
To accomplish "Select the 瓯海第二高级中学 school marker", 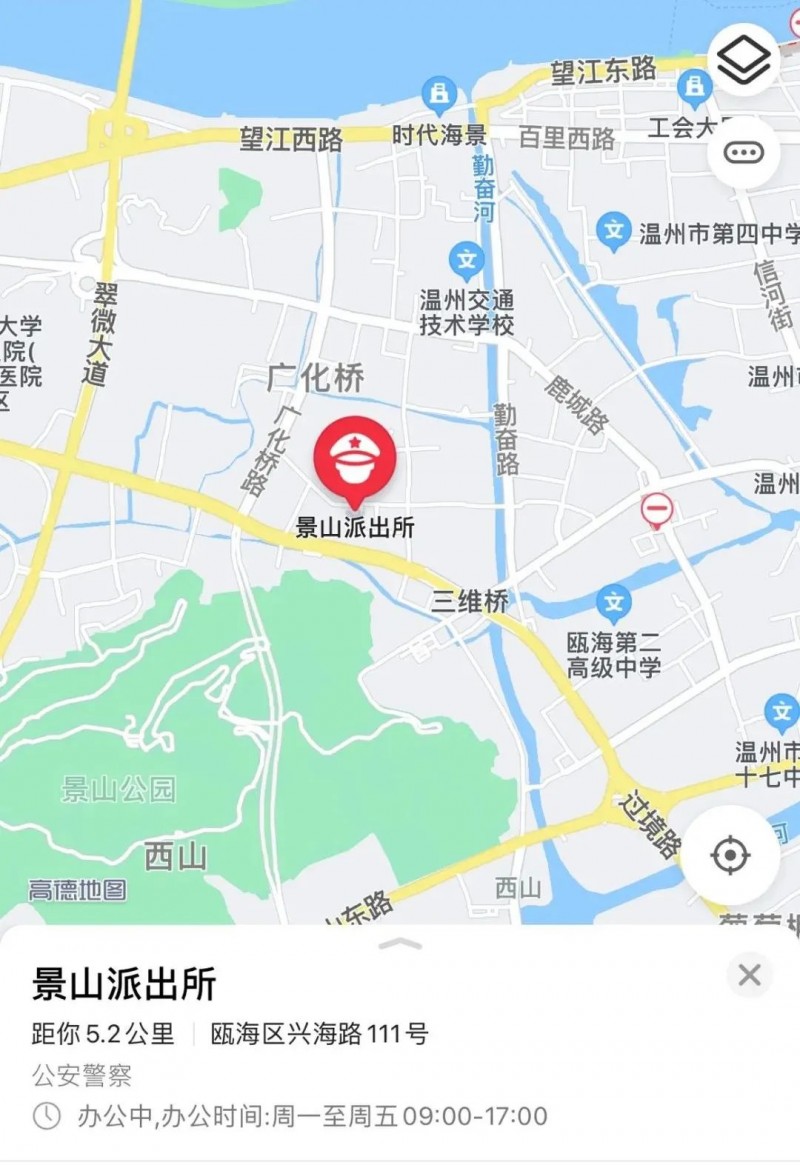I will coord(614,604).
